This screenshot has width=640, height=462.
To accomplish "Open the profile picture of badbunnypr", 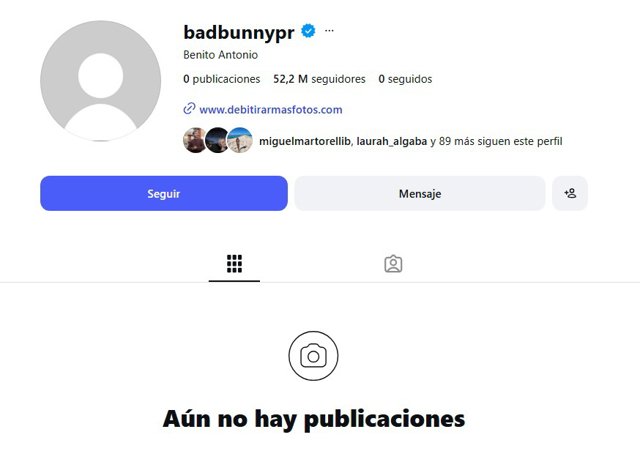I will coord(100,80).
